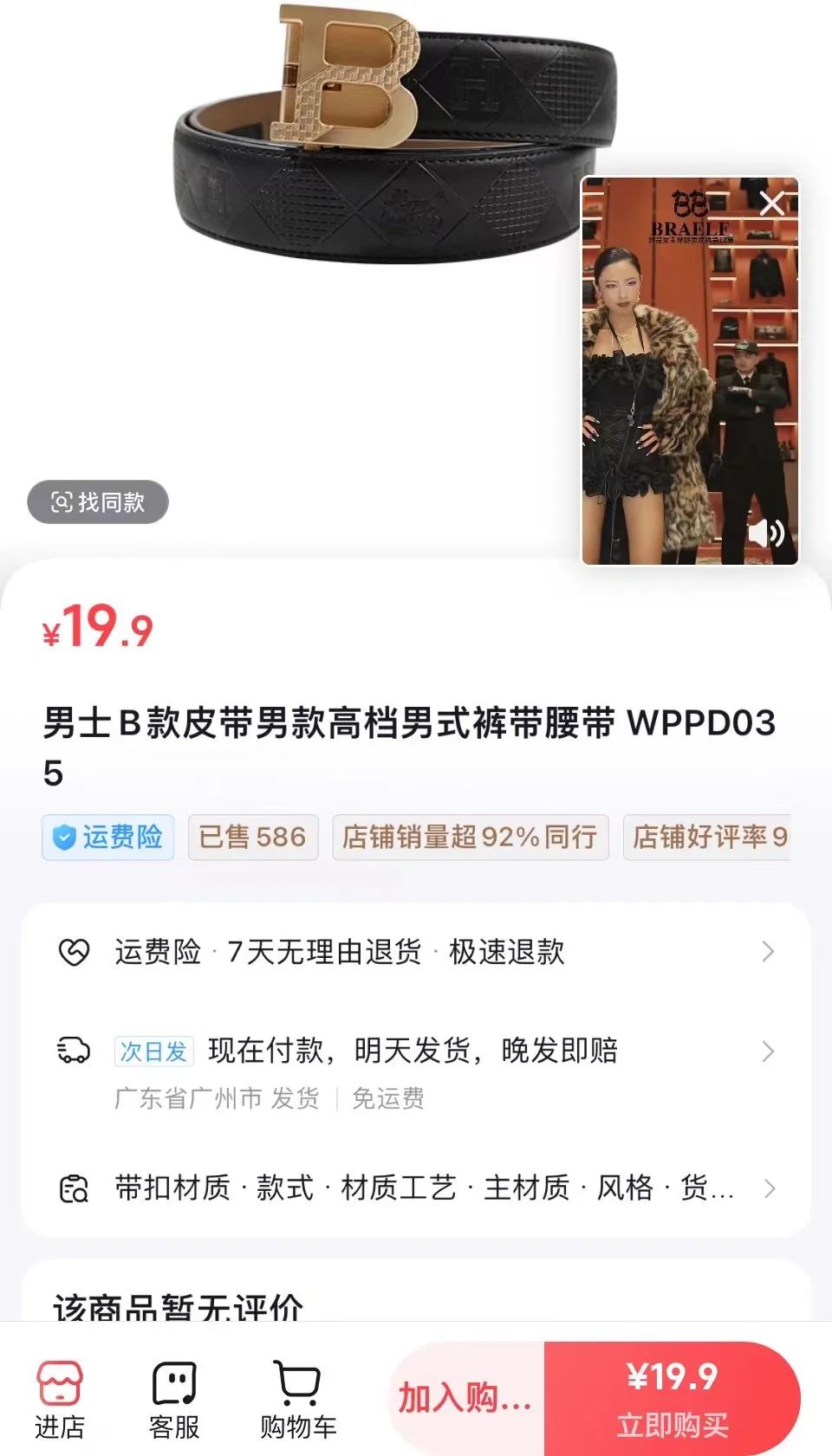Open the 运费险 and 7-day return policy details
The height and width of the screenshot is (1456, 832).
pos(416,952)
